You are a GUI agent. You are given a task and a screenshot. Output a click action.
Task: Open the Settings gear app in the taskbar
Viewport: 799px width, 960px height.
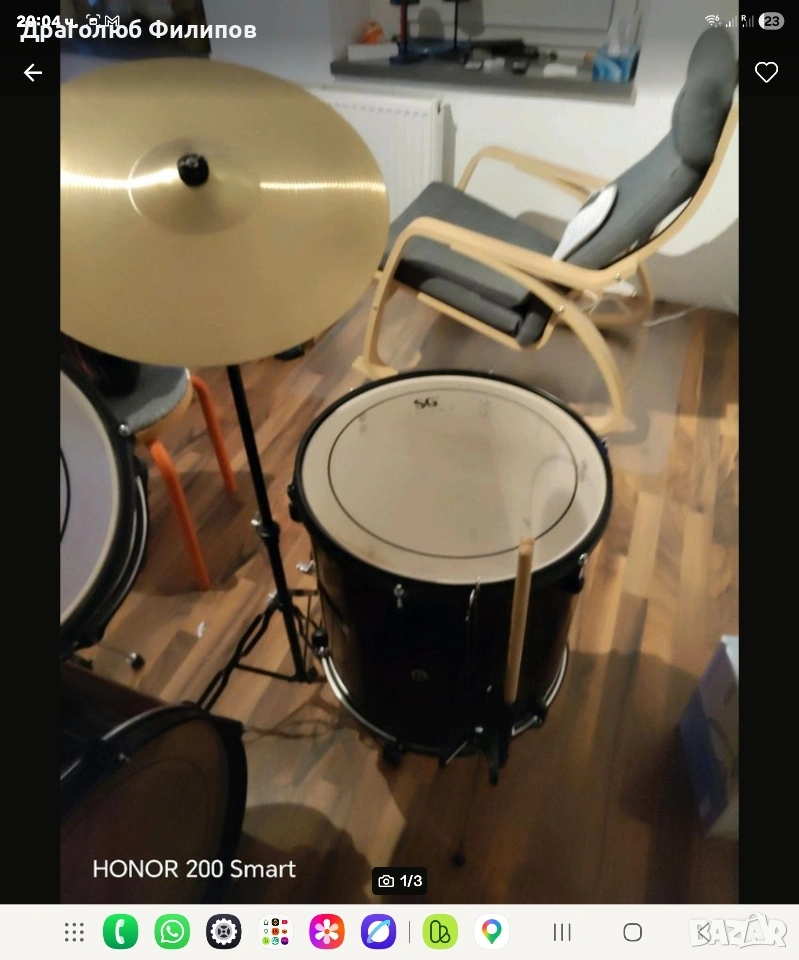coord(224,932)
